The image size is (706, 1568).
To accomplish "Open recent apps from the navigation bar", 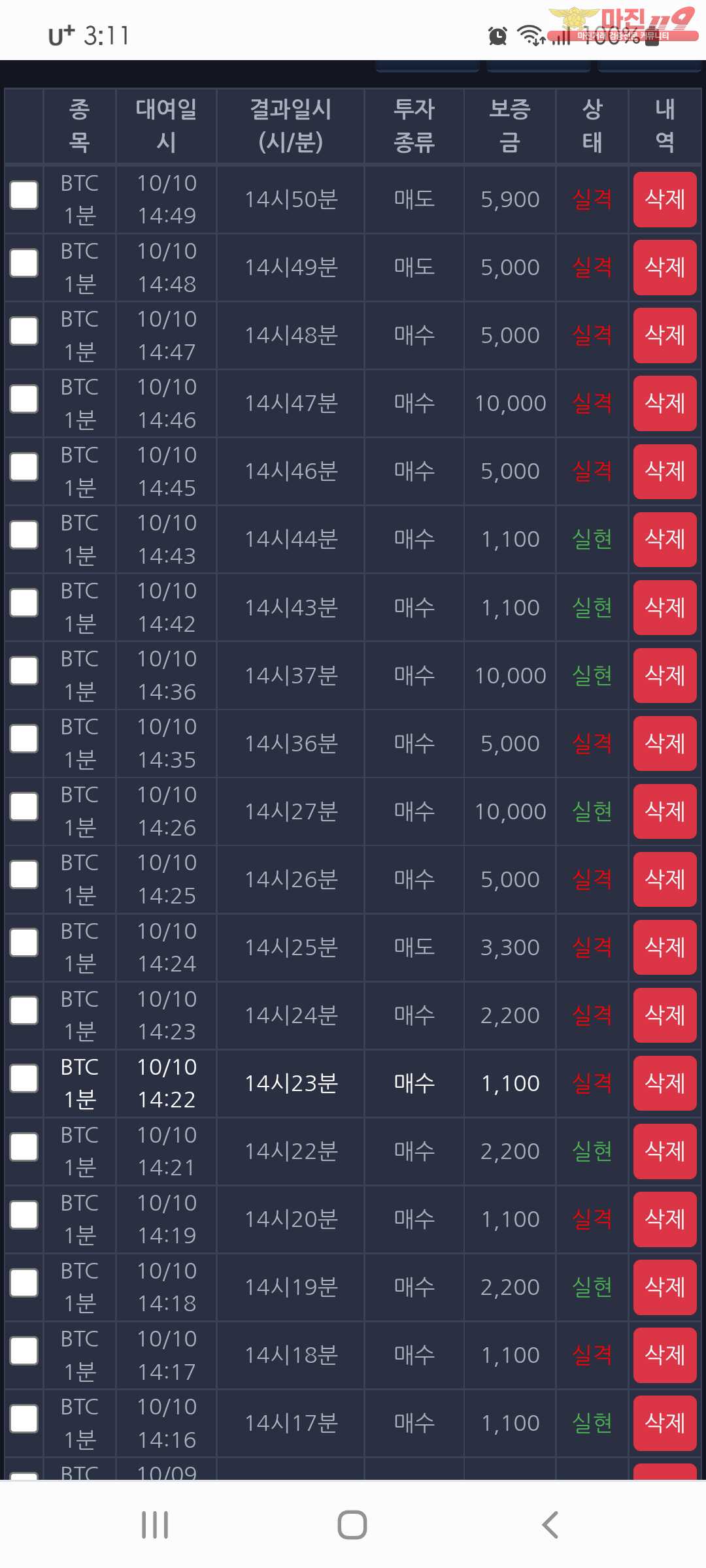I will (155, 1525).
